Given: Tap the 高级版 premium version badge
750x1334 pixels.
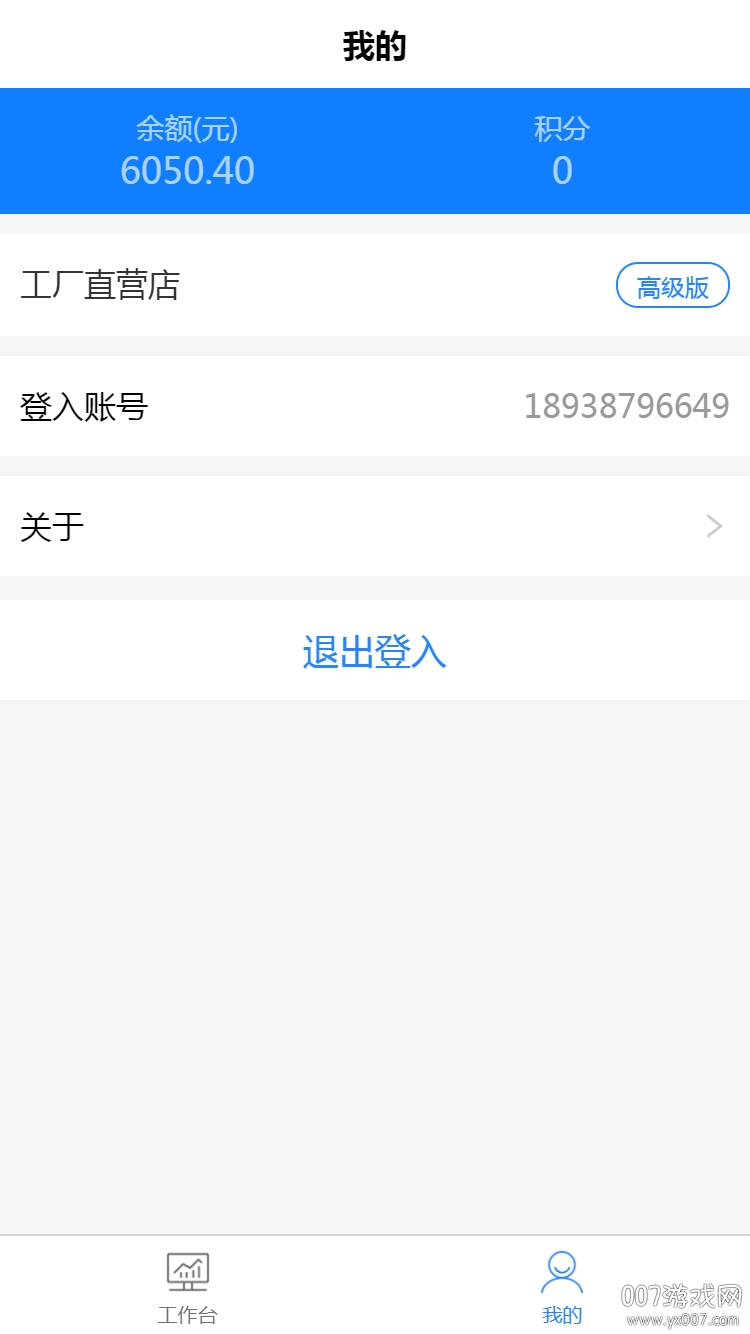Looking at the screenshot, I should pos(673,285).
